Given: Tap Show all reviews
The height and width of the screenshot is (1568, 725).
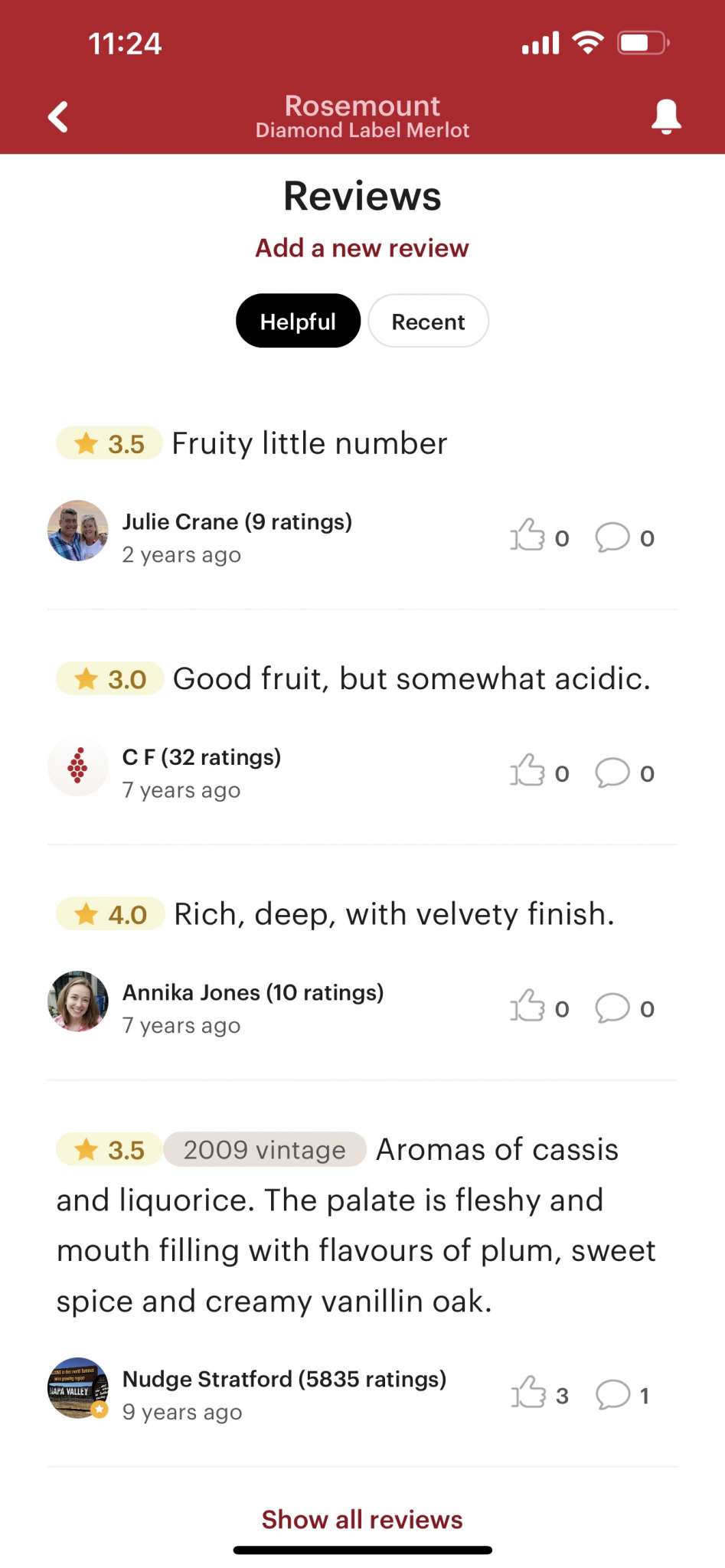Looking at the screenshot, I should 362,1520.
